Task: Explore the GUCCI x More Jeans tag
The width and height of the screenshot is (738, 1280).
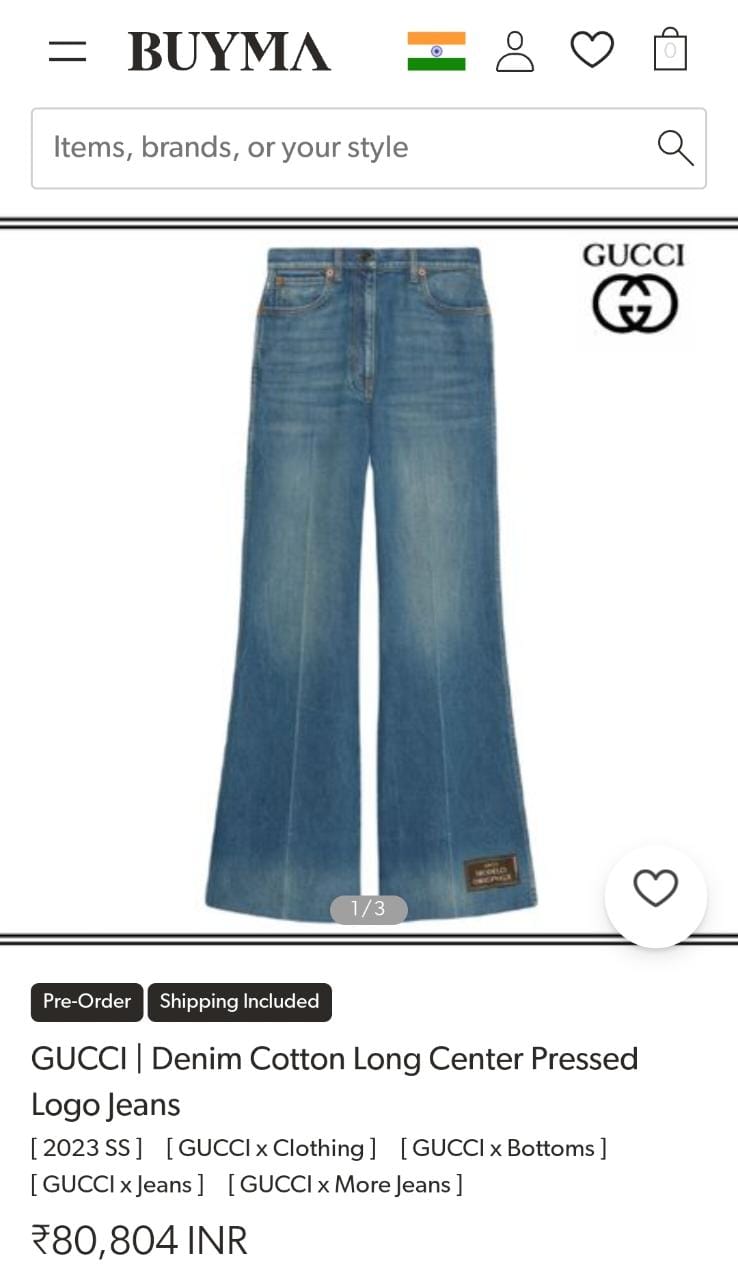Action: [345, 1185]
